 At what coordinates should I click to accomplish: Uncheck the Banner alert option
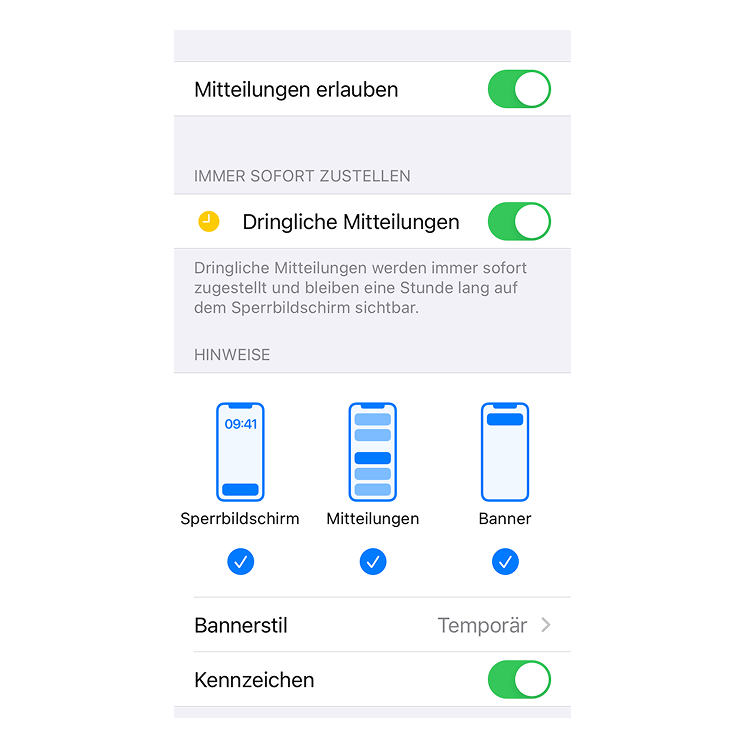pyautogui.click(x=505, y=562)
